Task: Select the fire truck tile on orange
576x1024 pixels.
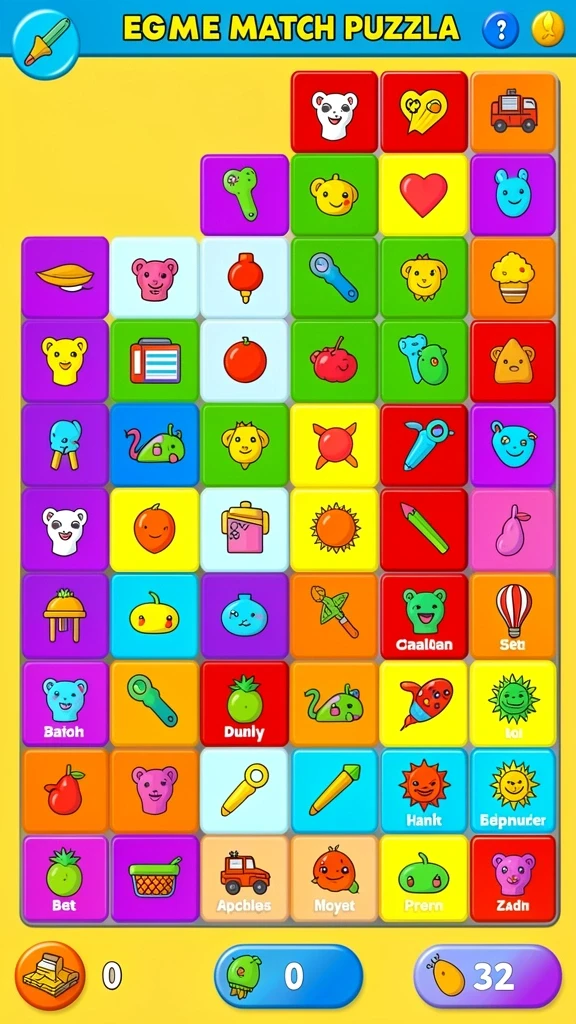Action: 513,112
